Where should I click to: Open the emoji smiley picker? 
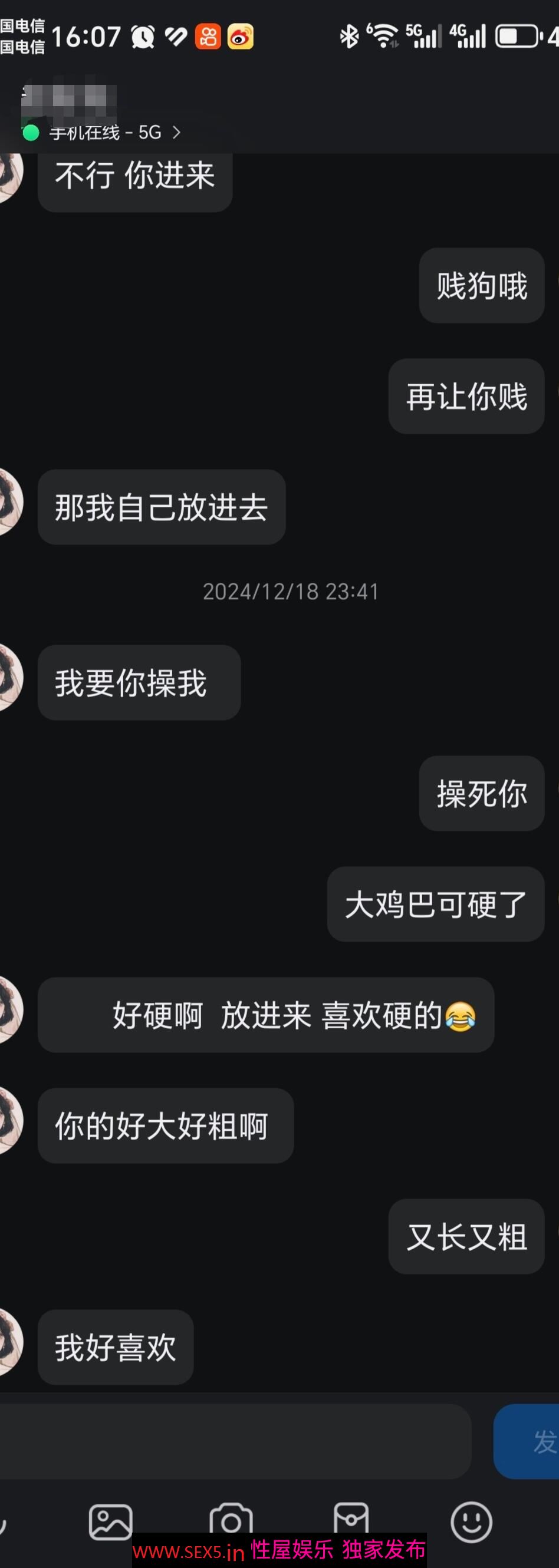pyautogui.click(x=471, y=1521)
